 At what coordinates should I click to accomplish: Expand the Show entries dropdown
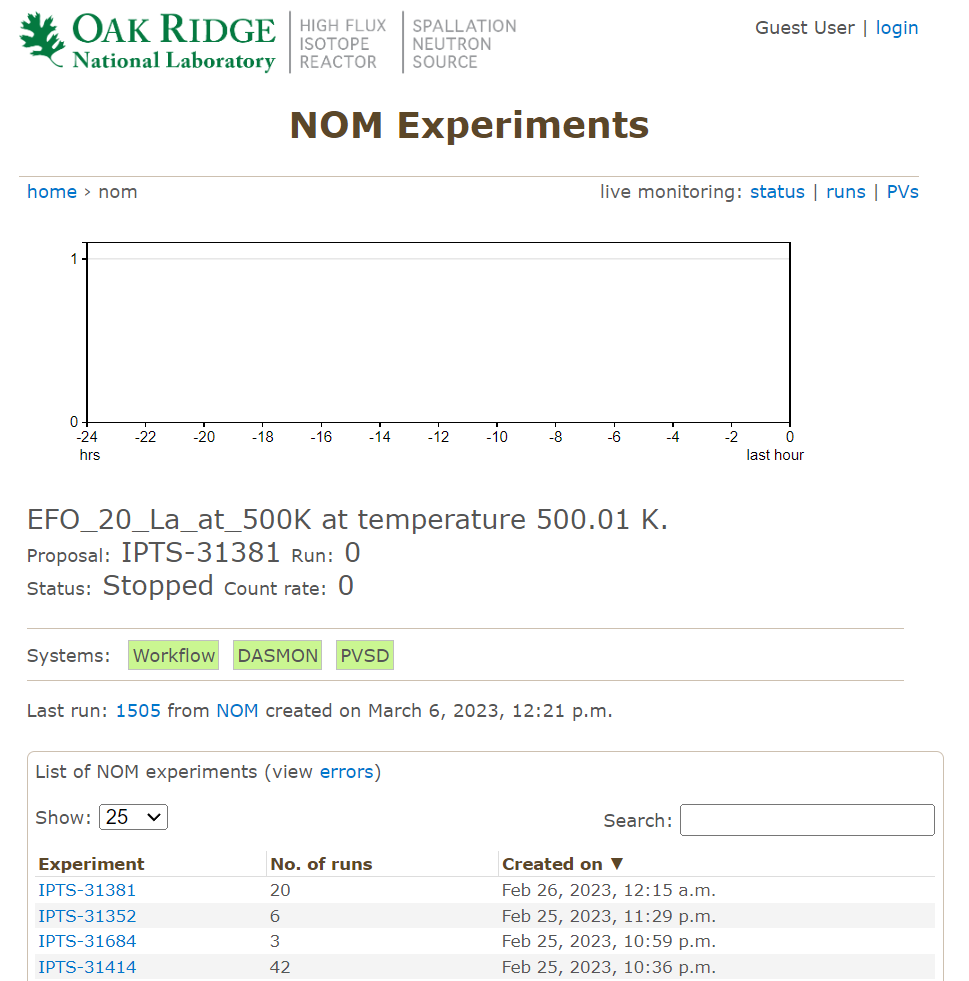[133, 817]
